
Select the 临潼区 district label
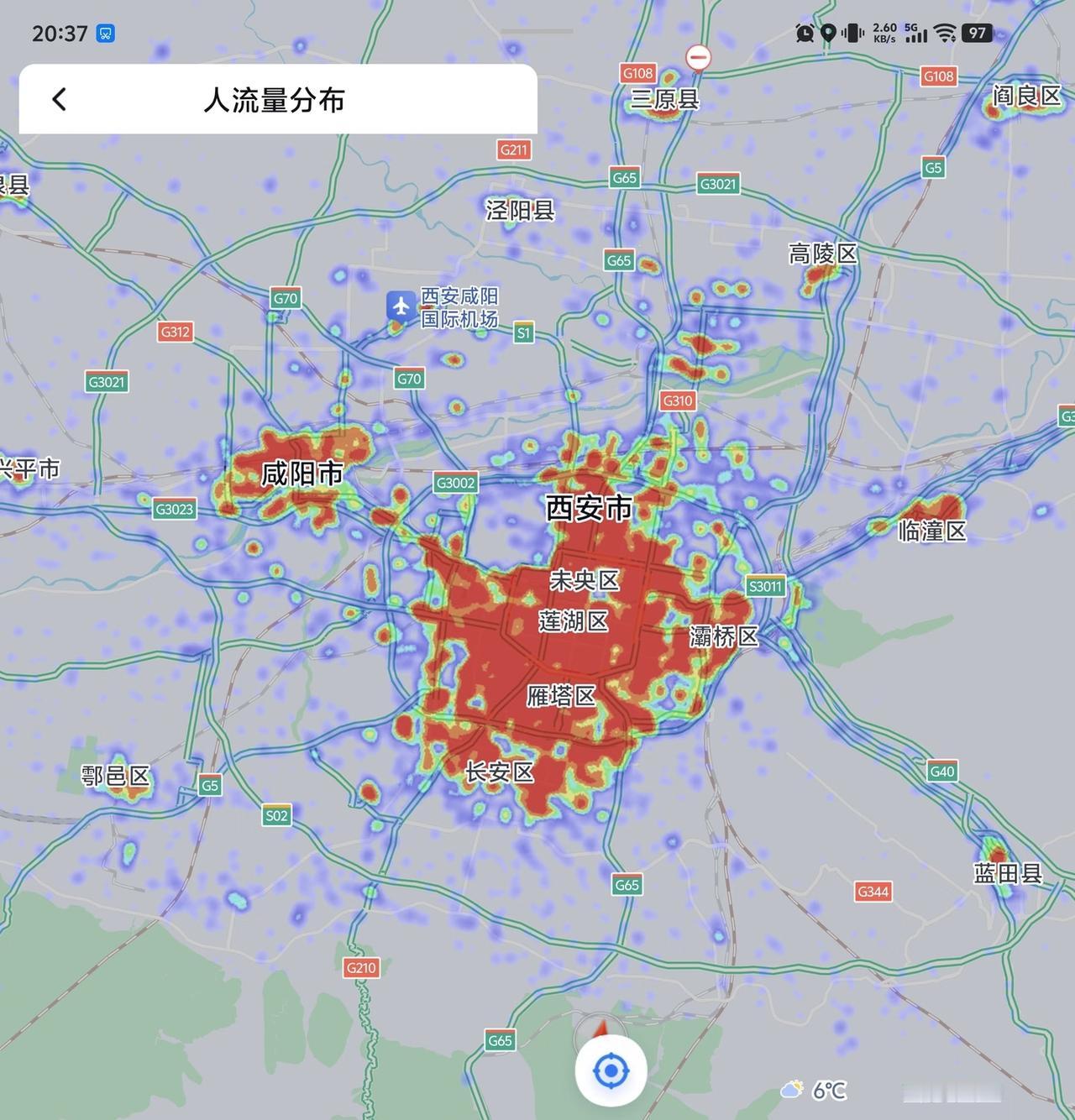click(931, 531)
